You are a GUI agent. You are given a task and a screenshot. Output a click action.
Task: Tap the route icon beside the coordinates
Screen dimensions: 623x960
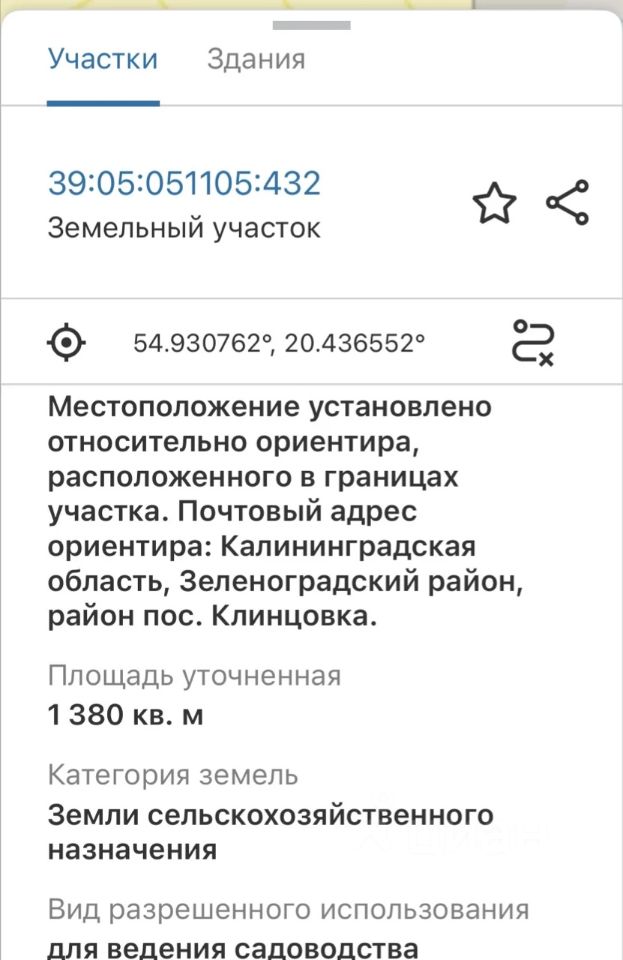(534, 342)
